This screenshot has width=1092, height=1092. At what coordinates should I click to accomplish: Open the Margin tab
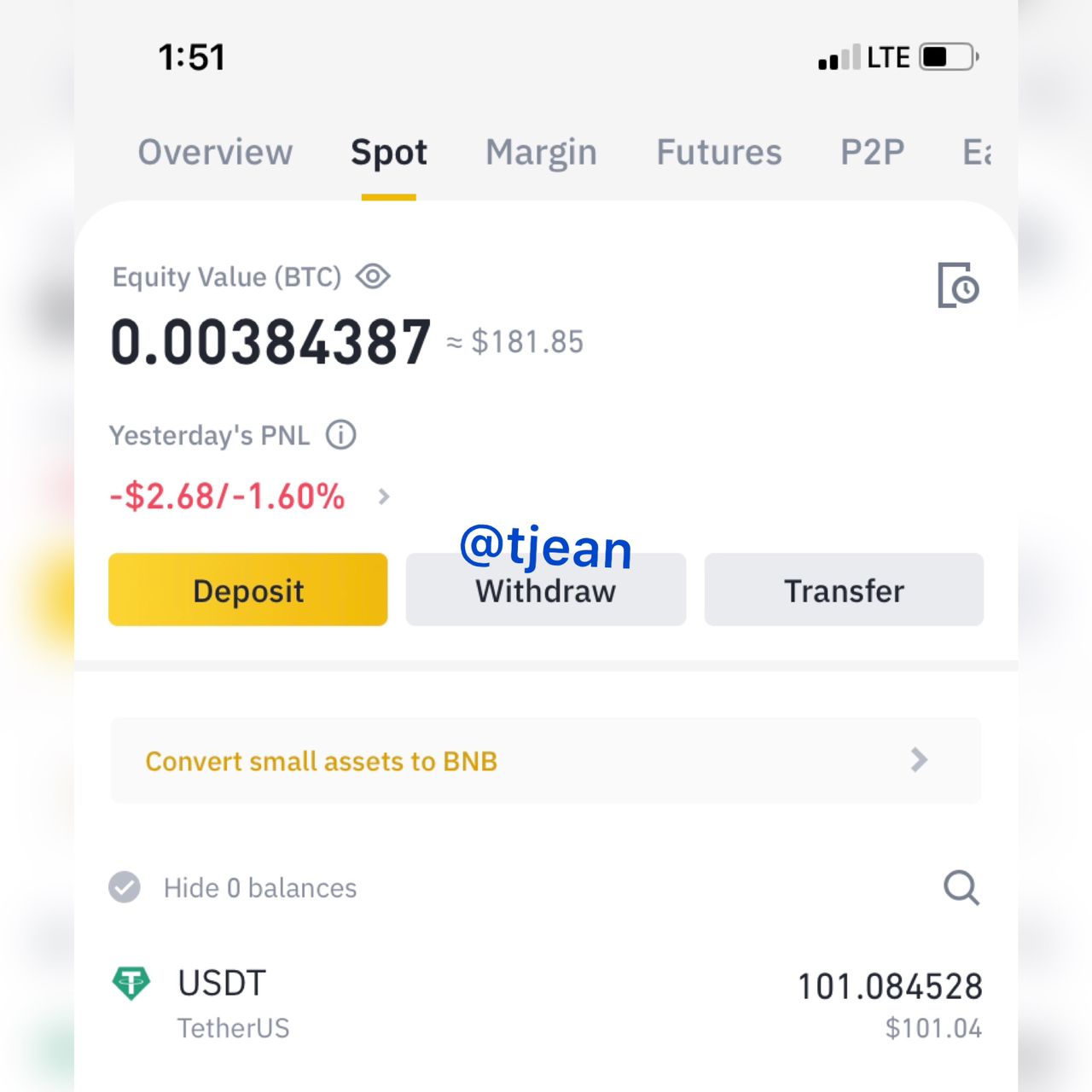click(x=541, y=153)
